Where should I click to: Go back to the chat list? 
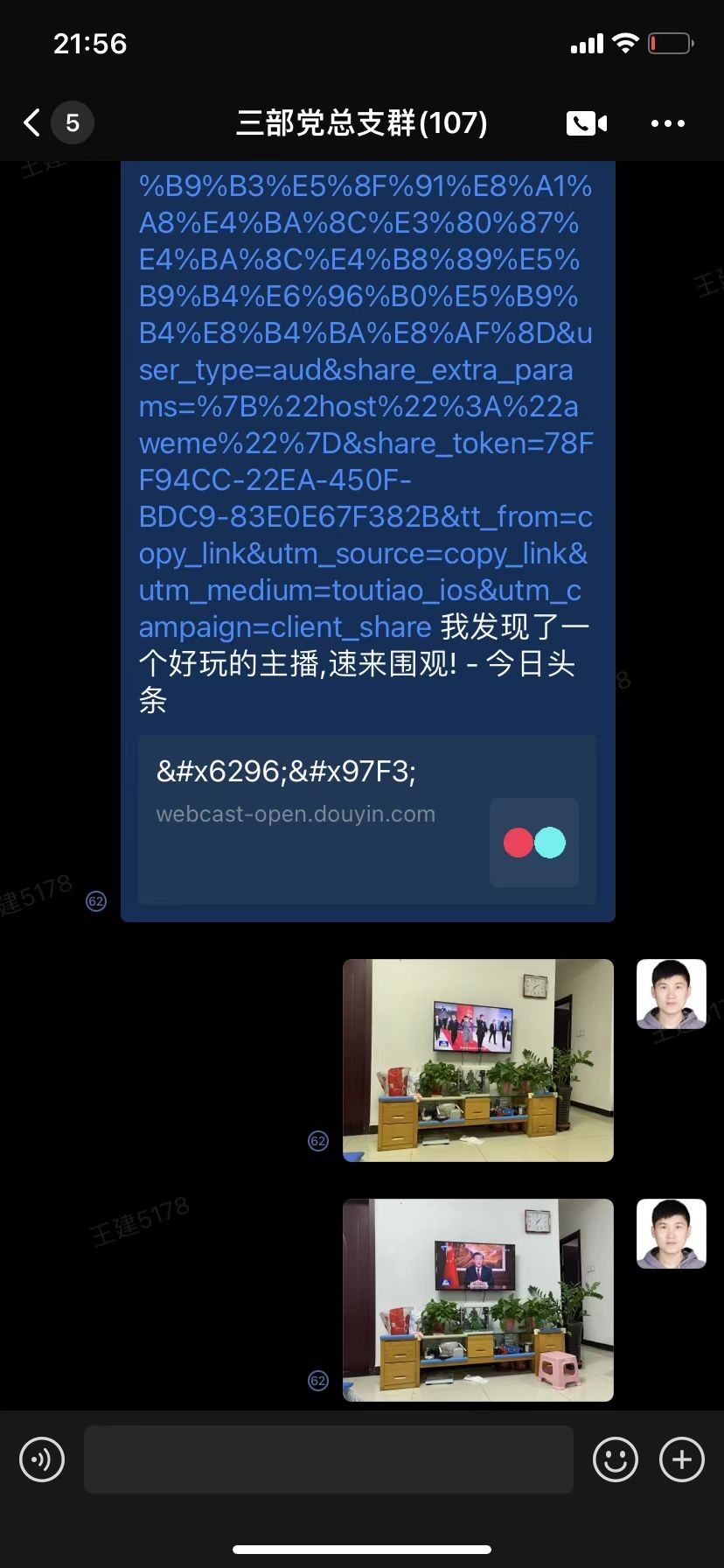33,122
